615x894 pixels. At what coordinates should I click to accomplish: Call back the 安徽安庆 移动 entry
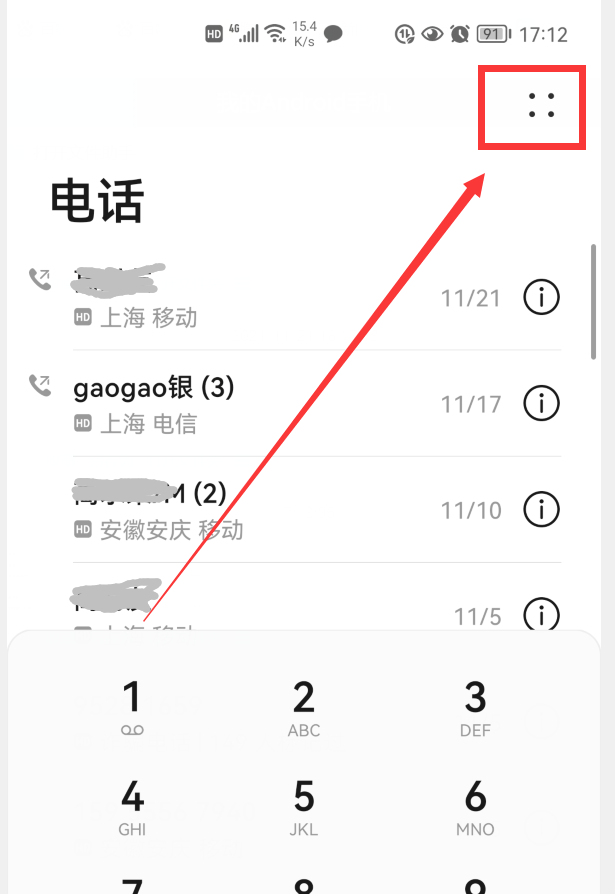[250, 510]
